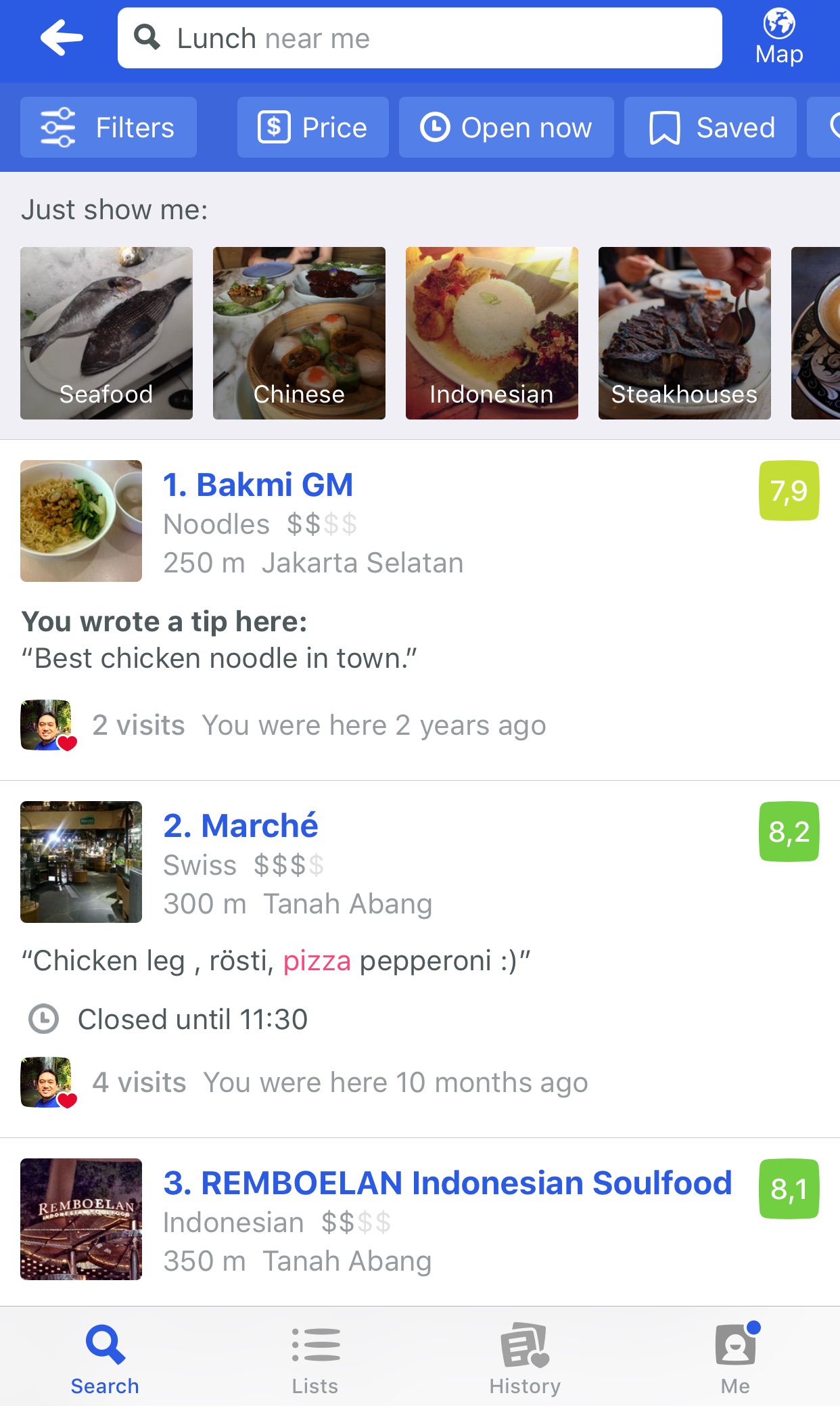Select the Price filter chip
Screen dimensions: 840x1406
[312, 127]
